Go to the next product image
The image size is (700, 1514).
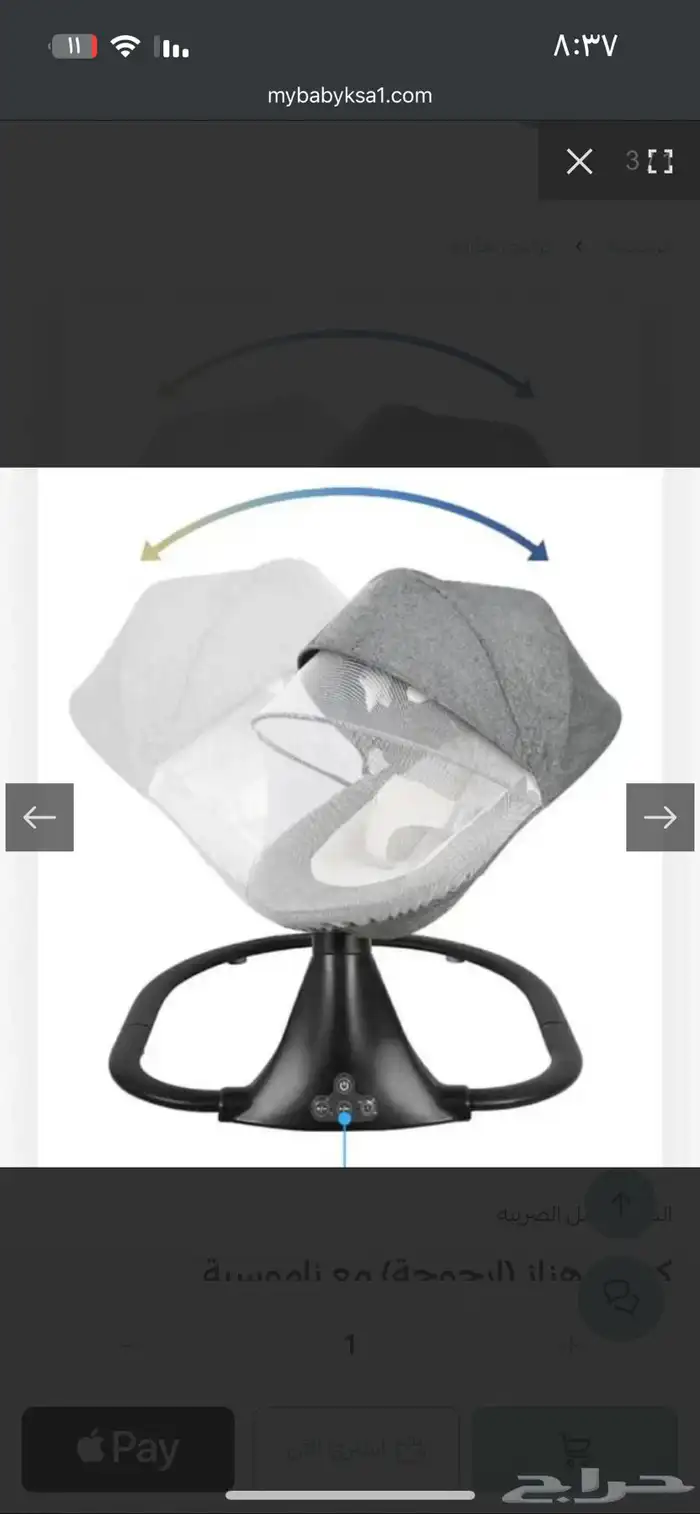click(x=660, y=817)
